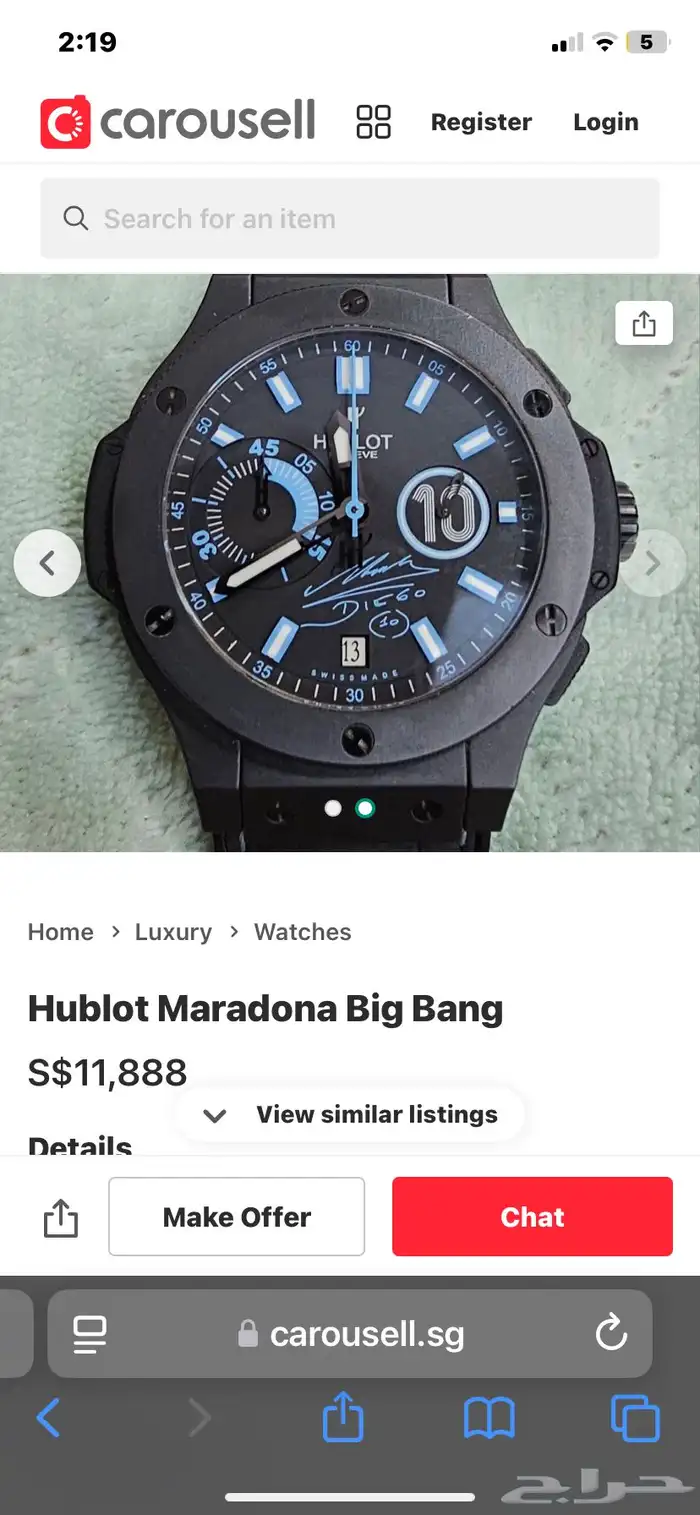Tap the Search for an item field

click(350, 219)
